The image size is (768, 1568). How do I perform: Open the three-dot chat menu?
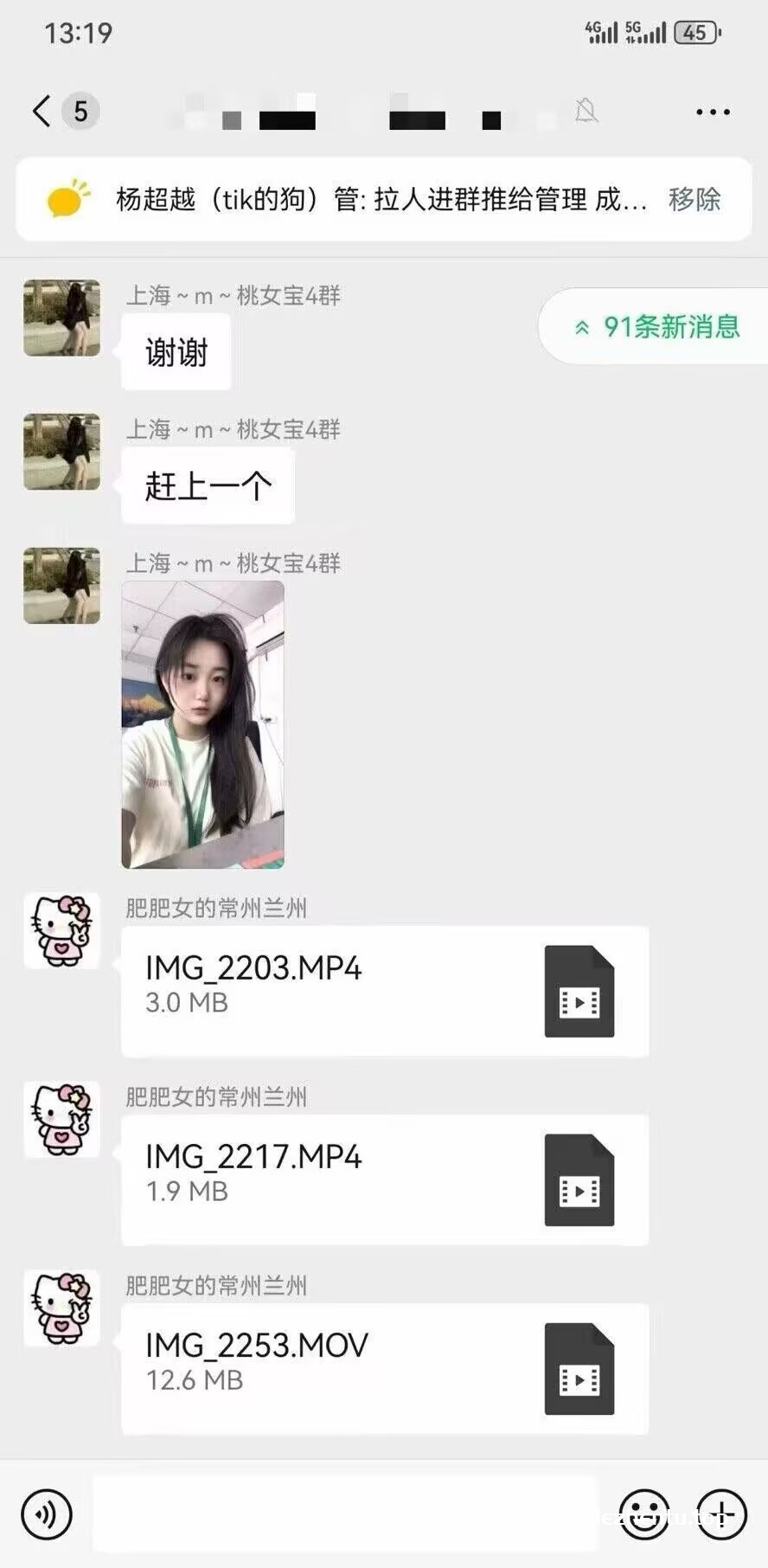click(713, 112)
